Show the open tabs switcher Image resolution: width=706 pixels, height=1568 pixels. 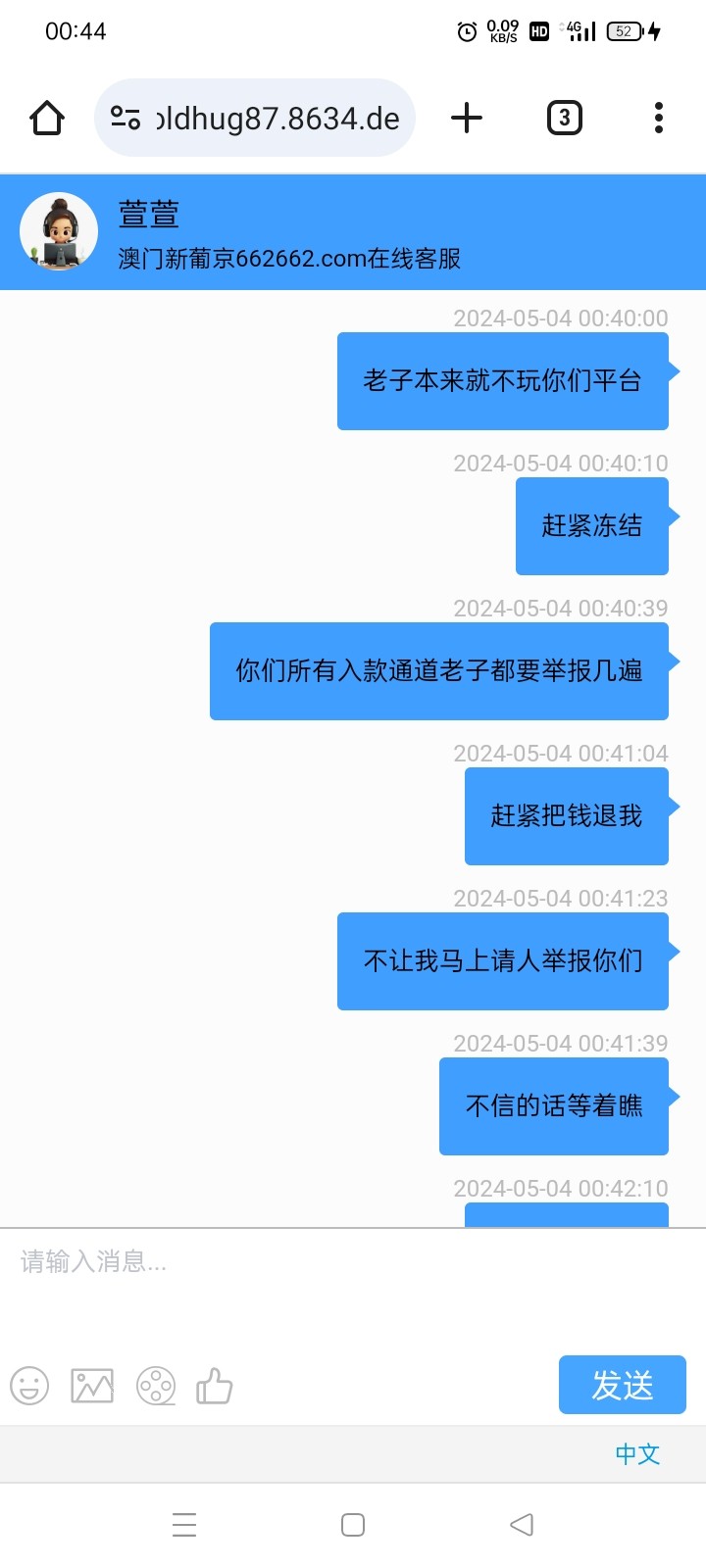click(564, 119)
